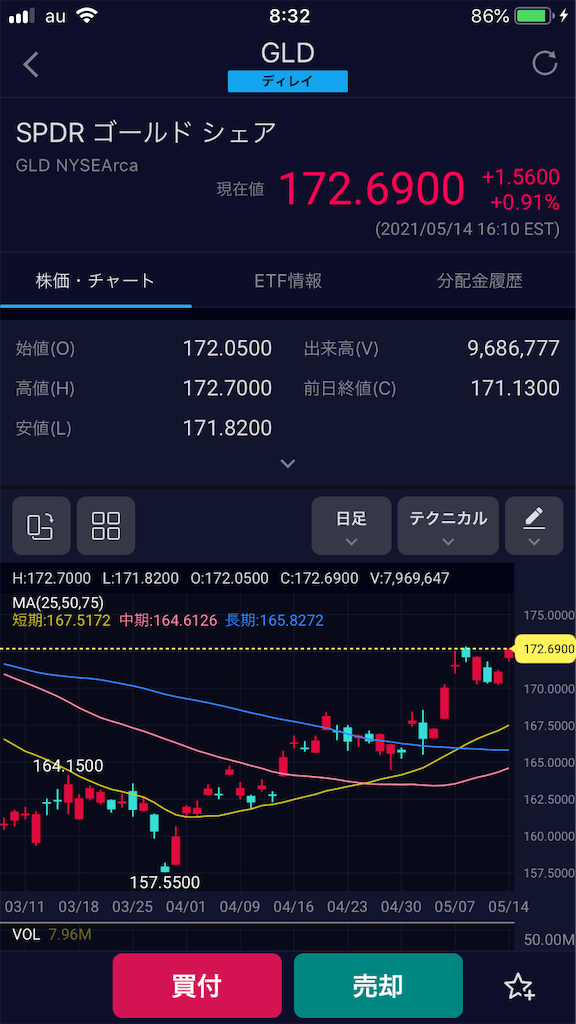Switch to the ETF情報 tab

coord(287,281)
